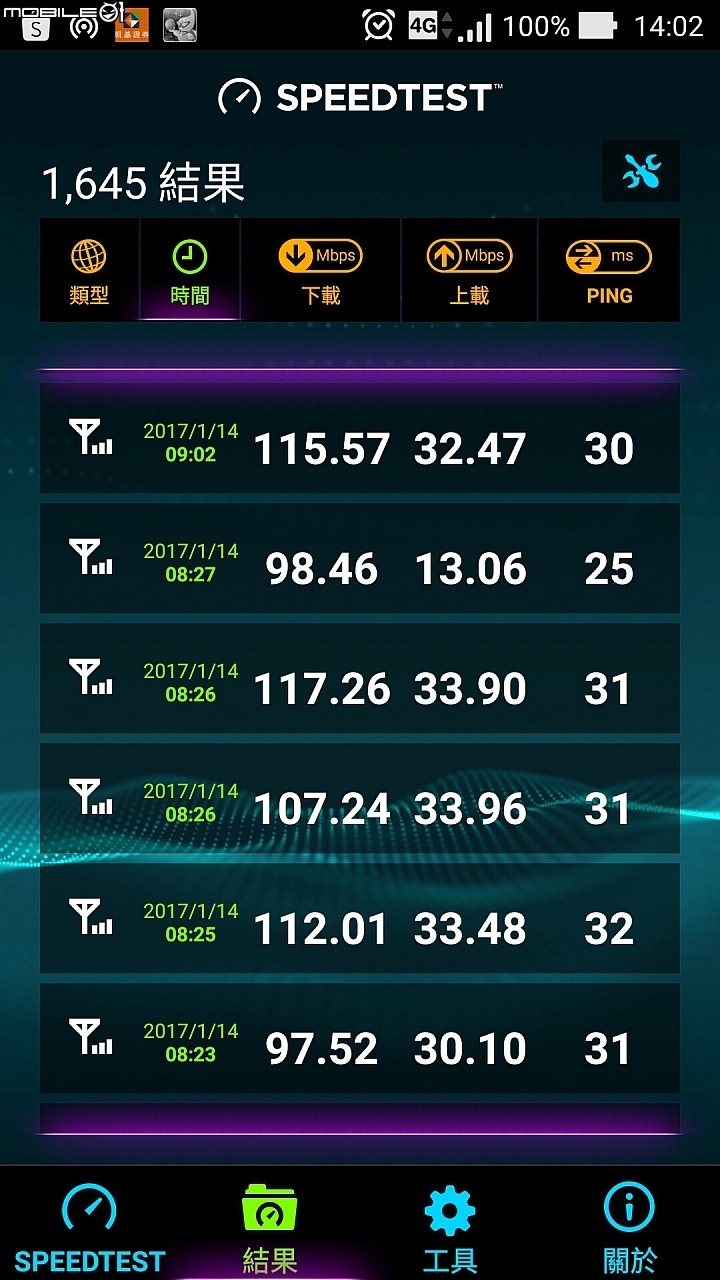Open the 08:25 result with 112.01 download
Image resolution: width=720 pixels, height=1280 pixels.
click(360, 919)
